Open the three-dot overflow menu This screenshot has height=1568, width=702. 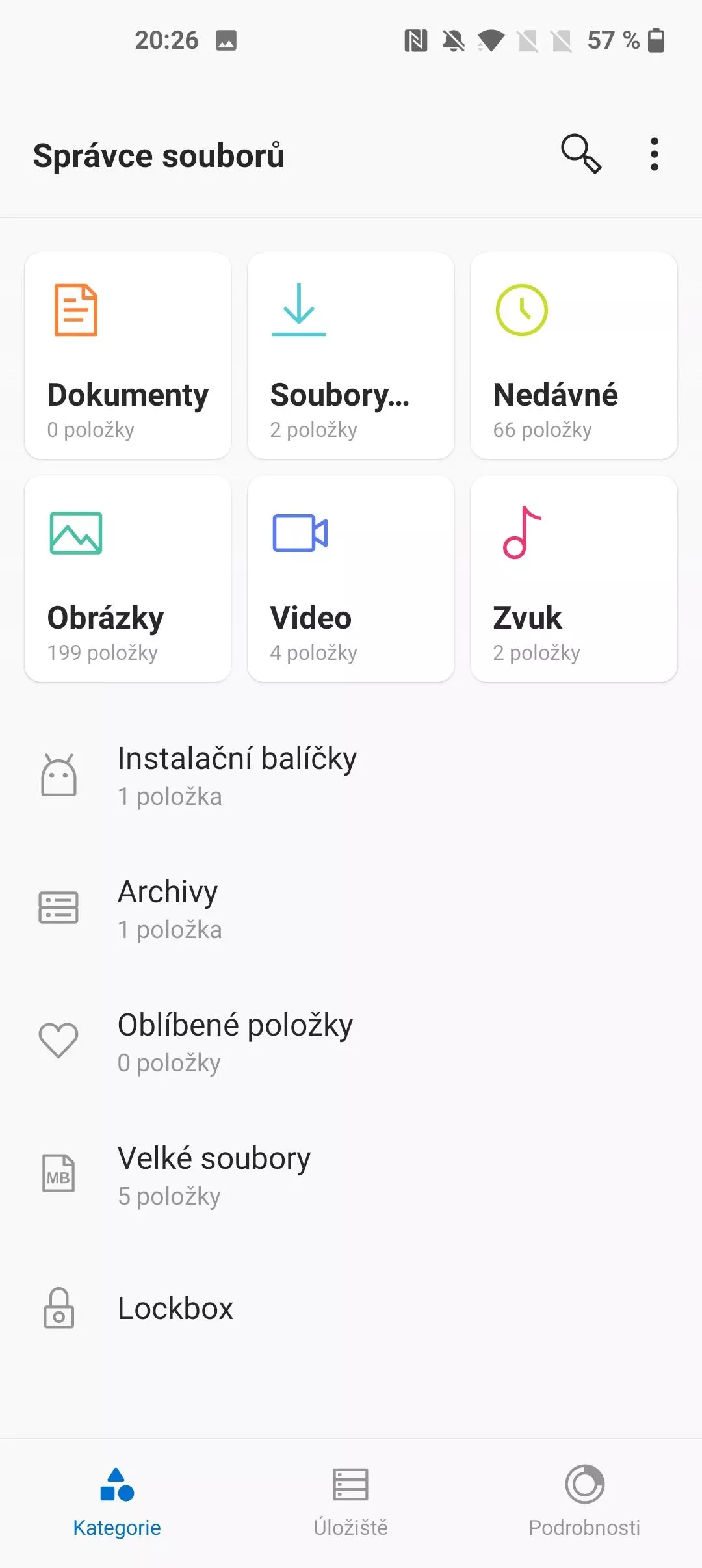654,154
